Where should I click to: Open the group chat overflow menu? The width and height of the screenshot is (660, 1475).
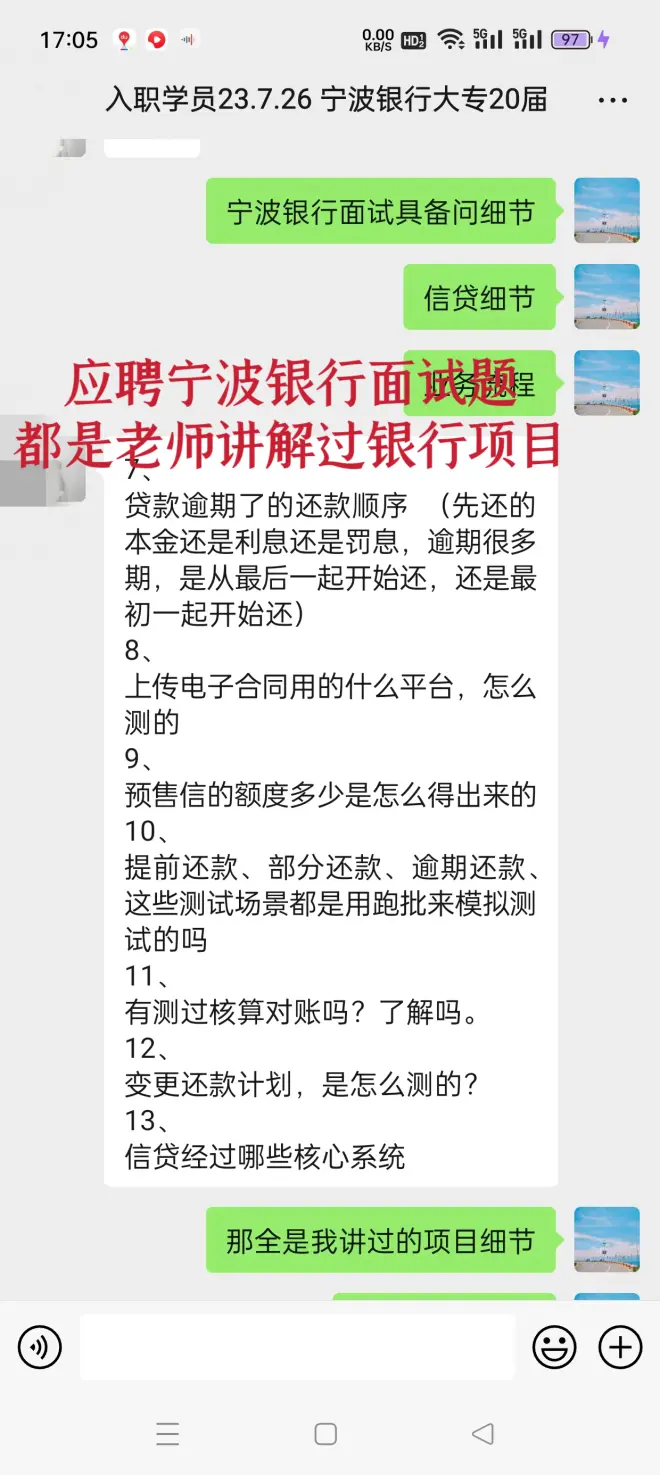[611, 101]
